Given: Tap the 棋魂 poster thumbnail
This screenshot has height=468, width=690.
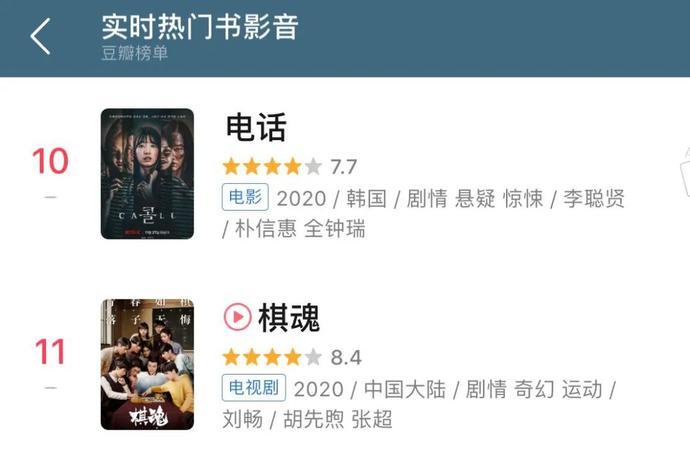Looking at the screenshot, I should (147, 364).
